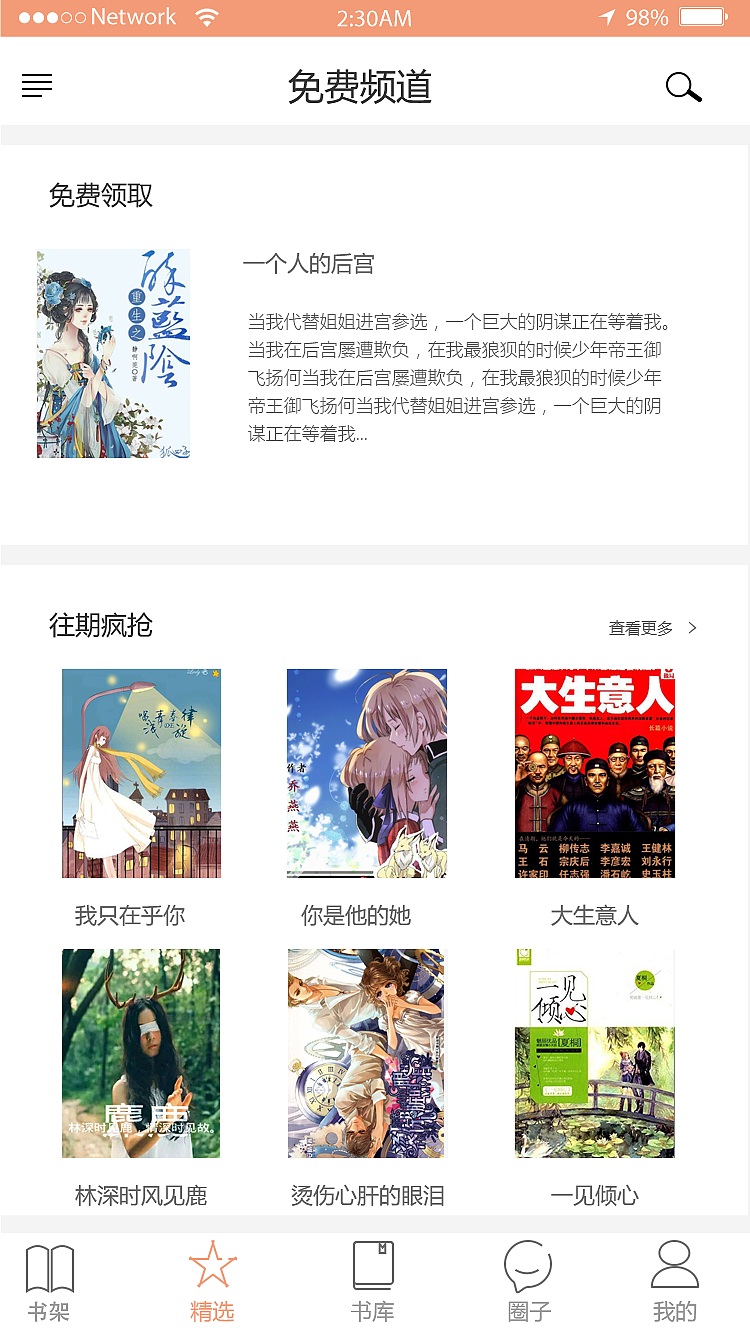This screenshot has width=750, height=1334.
Task: Open the book 一见倾心
Action: coord(594,1053)
